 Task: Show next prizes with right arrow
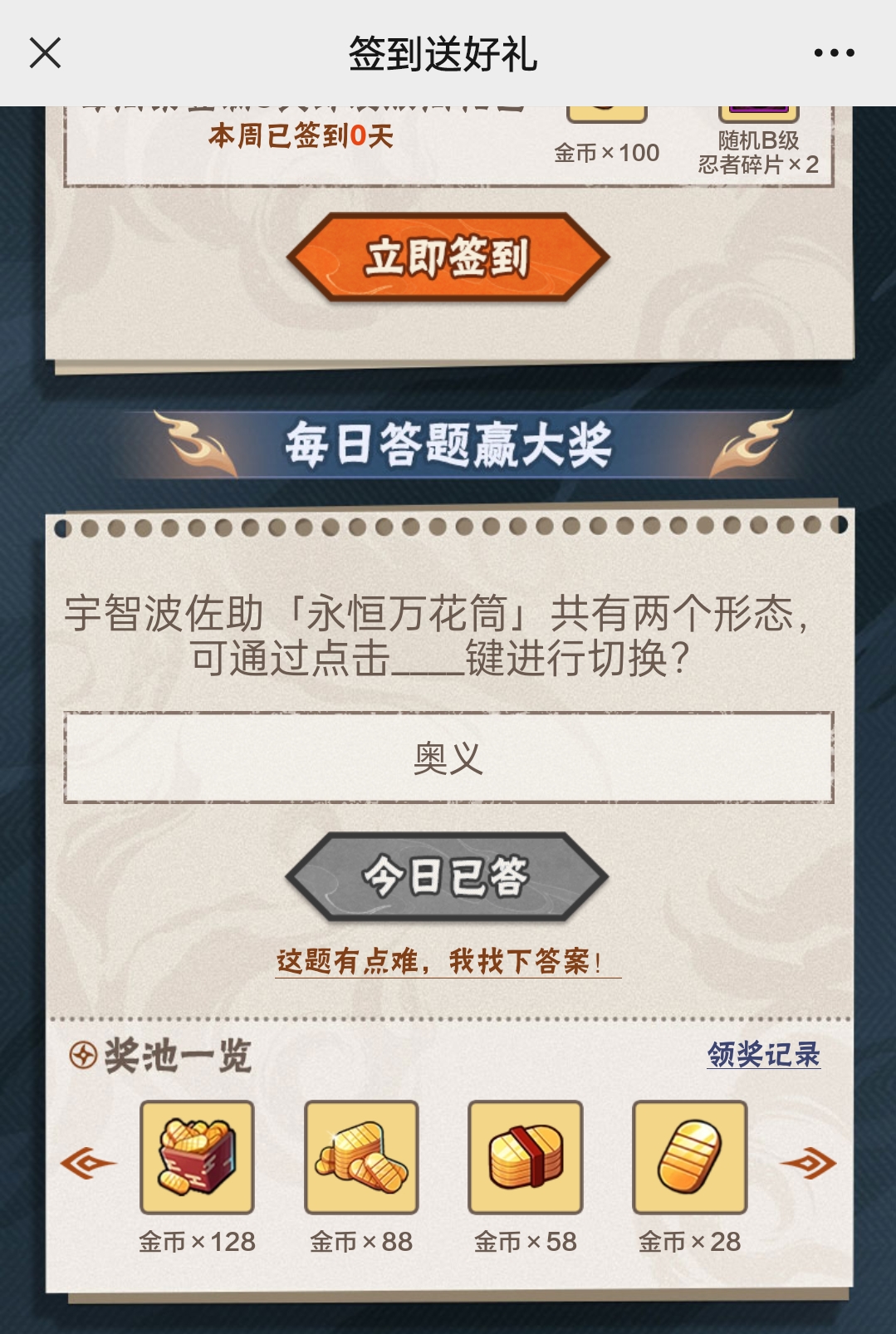[x=808, y=1162]
